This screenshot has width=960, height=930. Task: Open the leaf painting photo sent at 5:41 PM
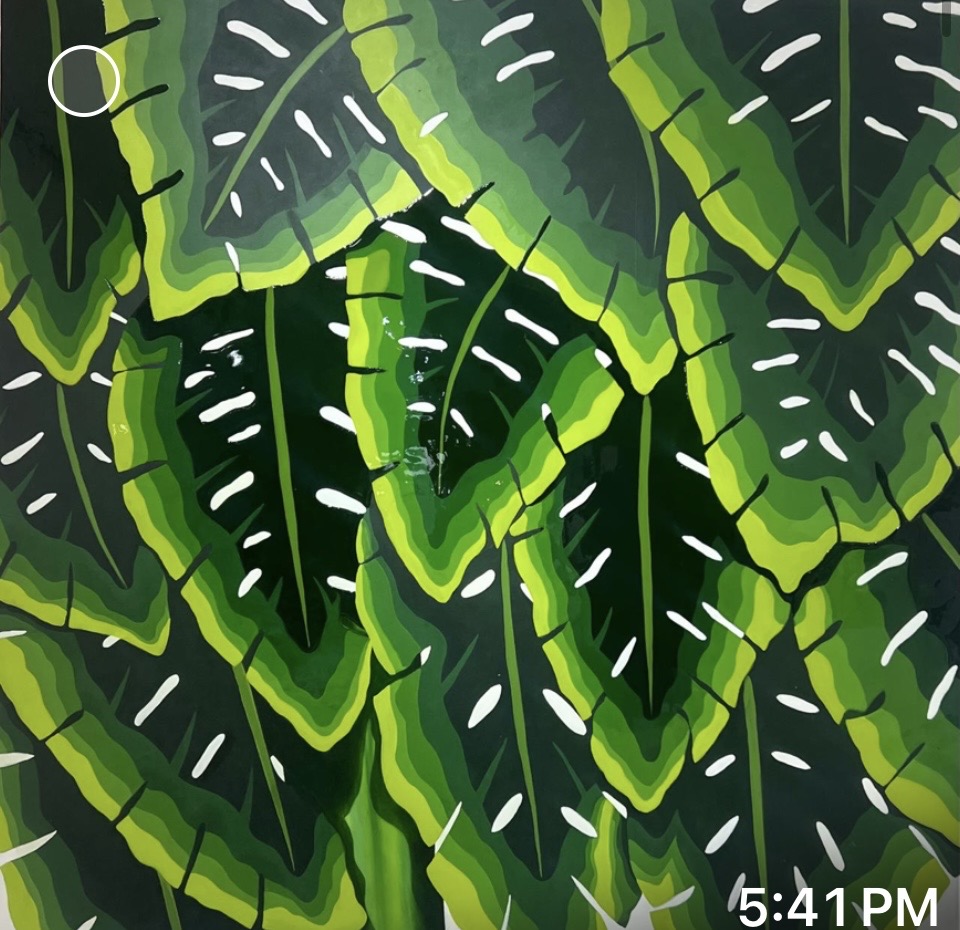(x=480, y=465)
